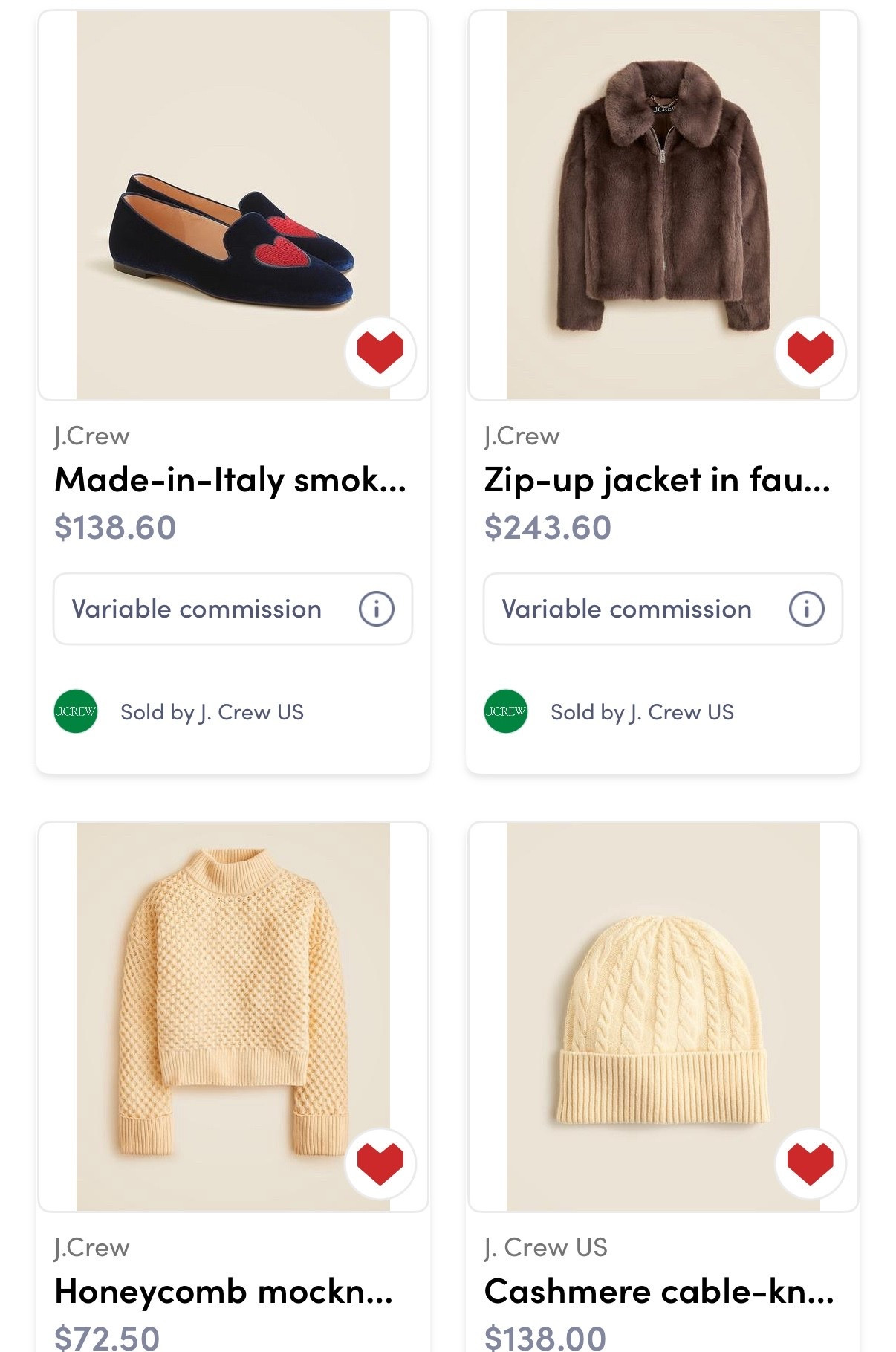This screenshot has width=896, height=1352.
Task: Toggle favorite status on the blue velvet loafers
Action: coord(379,352)
